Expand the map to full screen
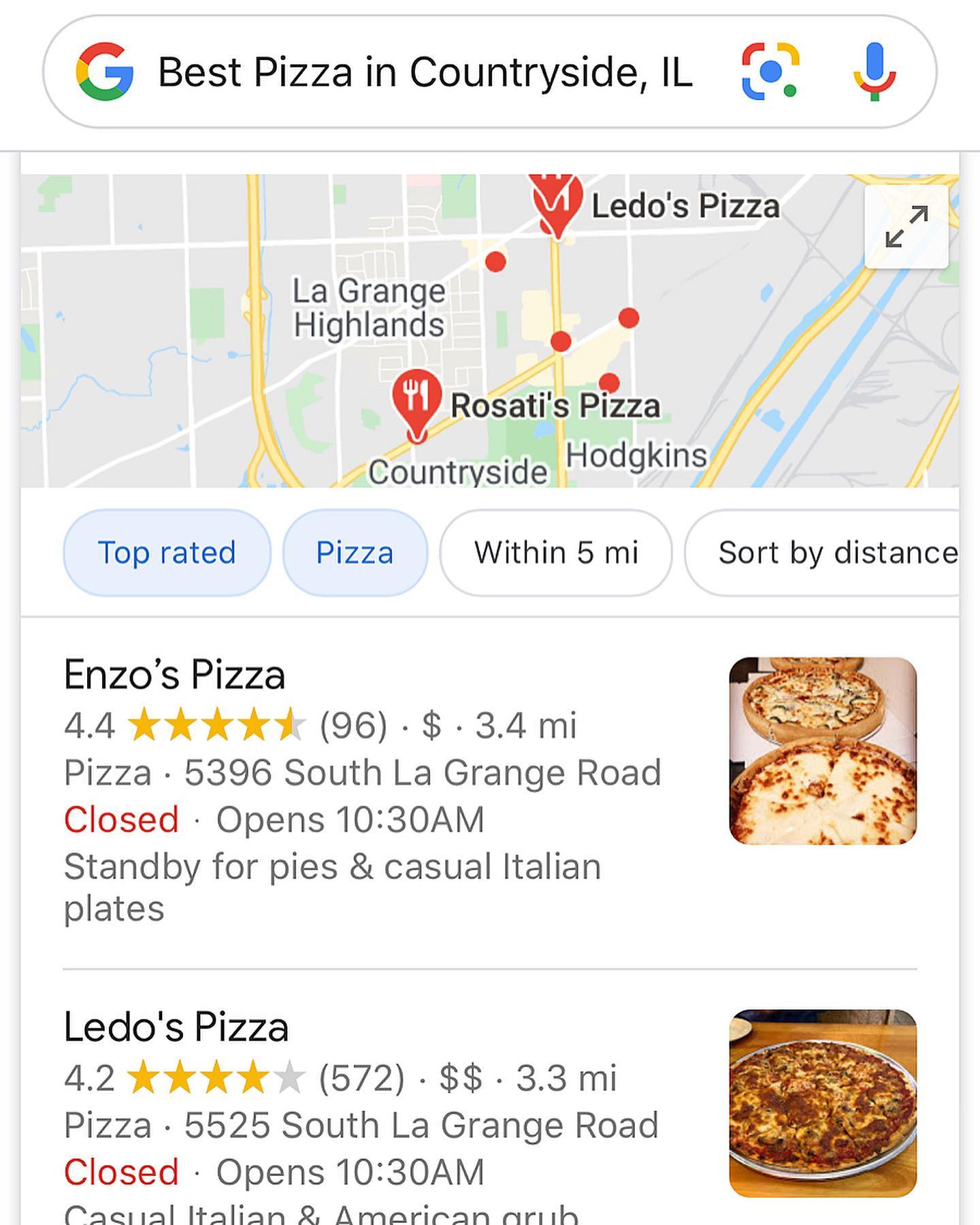Viewport: 980px width, 1225px height. (906, 227)
